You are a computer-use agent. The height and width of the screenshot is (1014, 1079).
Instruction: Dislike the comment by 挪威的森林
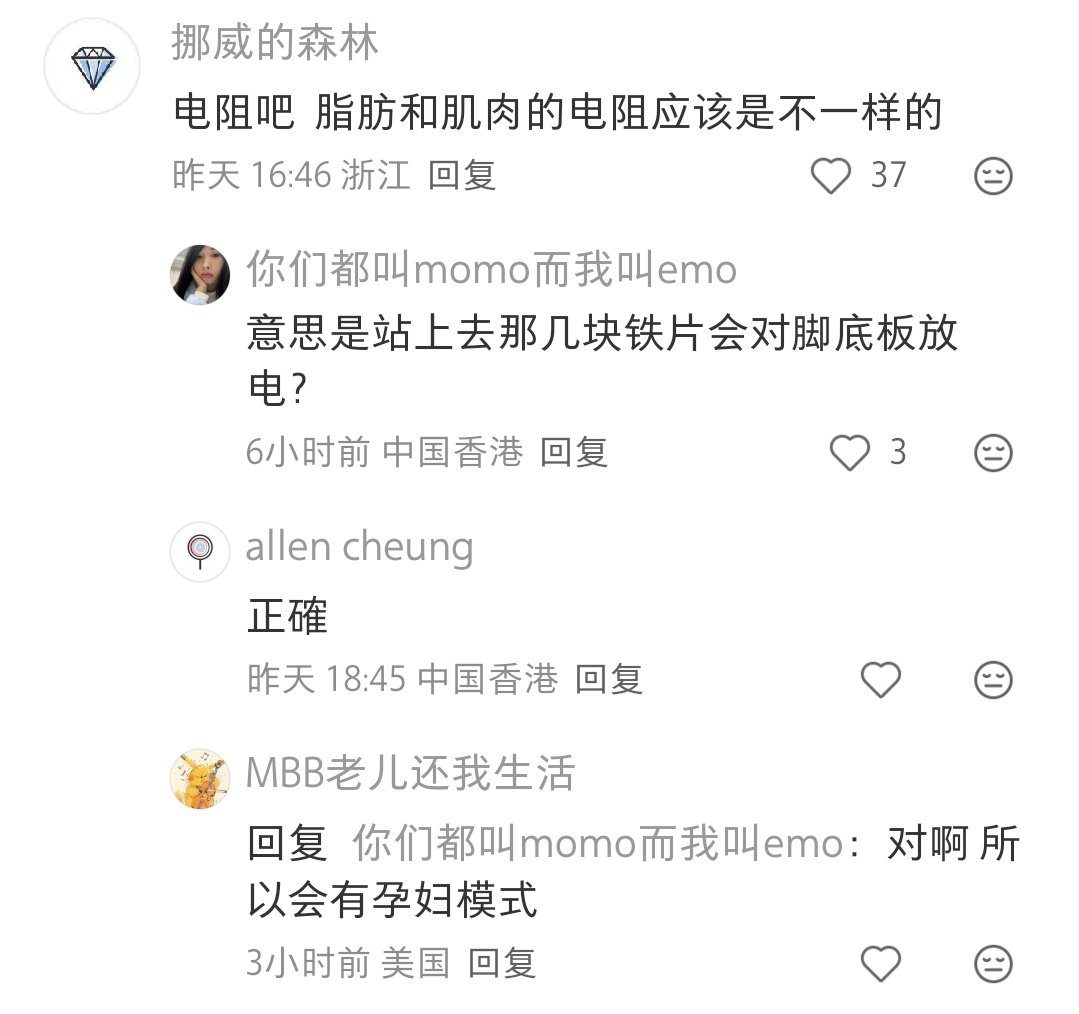click(993, 177)
